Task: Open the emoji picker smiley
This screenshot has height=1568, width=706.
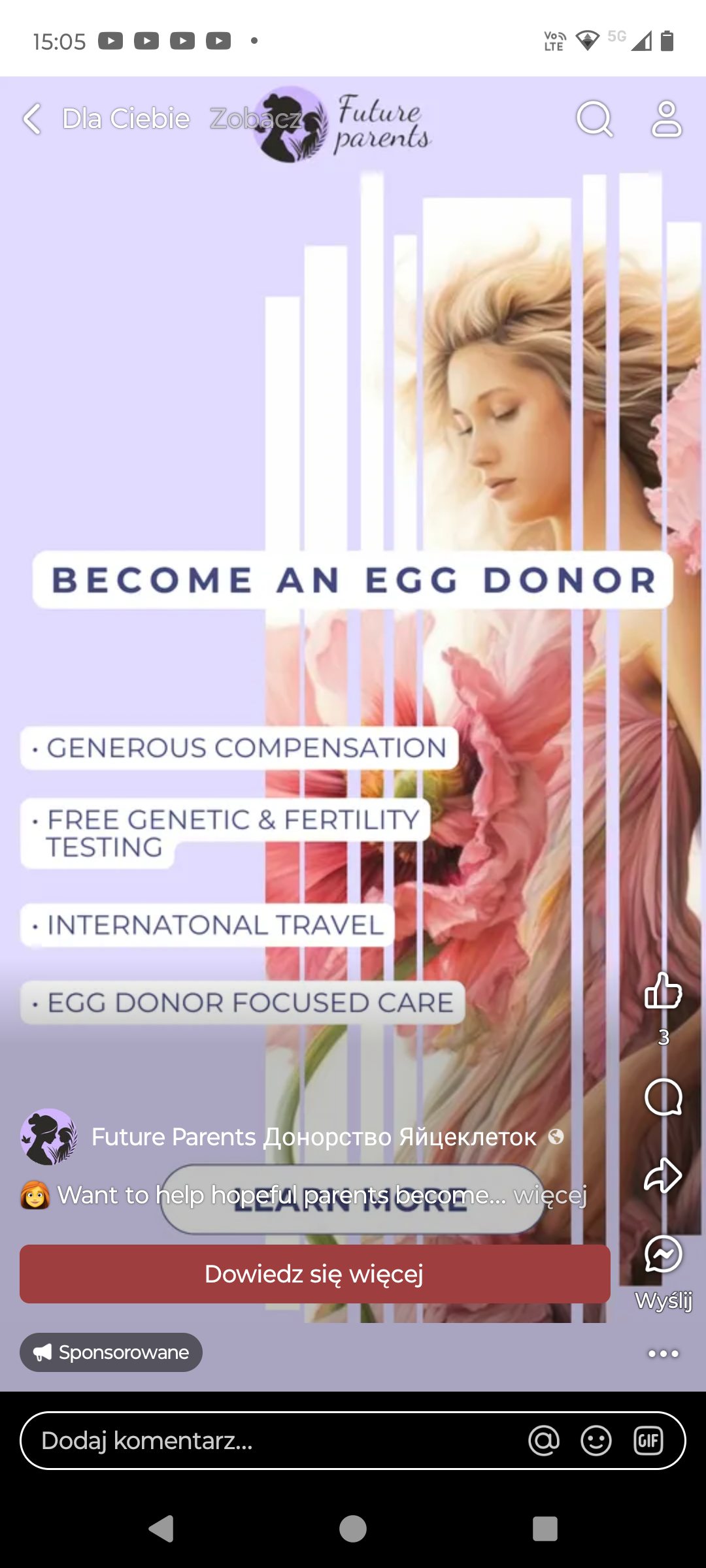Action: point(596,1441)
